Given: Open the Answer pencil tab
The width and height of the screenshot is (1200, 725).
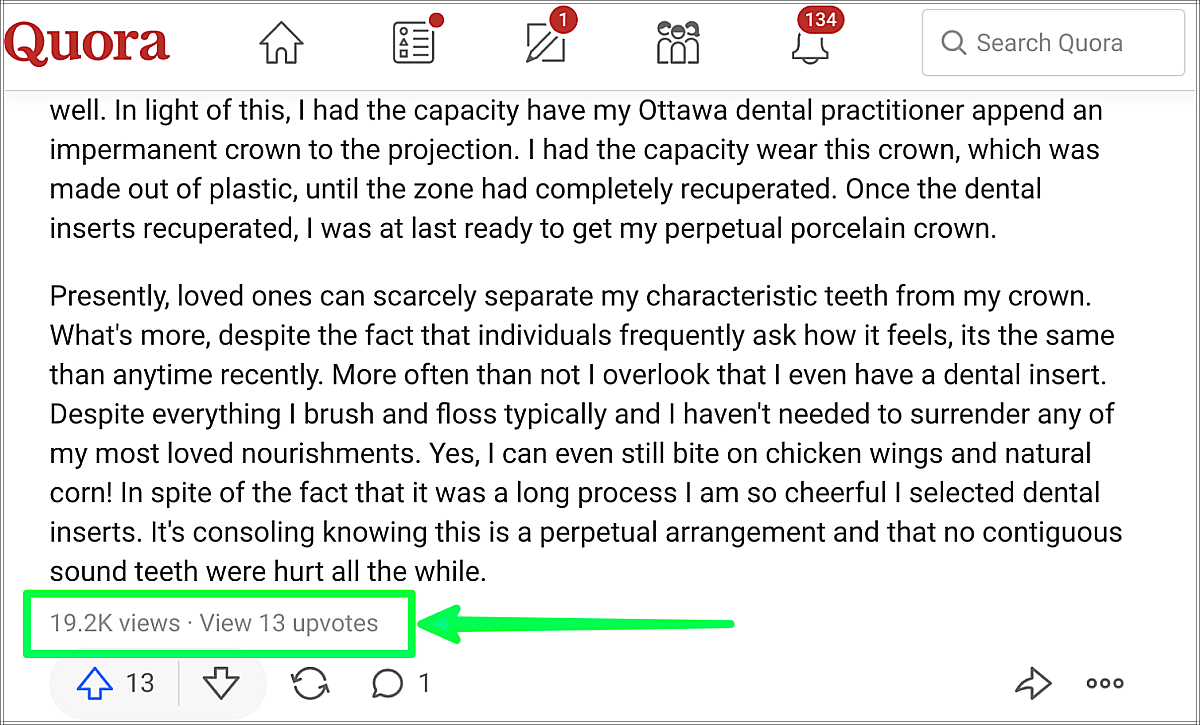Looking at the screenshot, I should (x=546, y=42).
